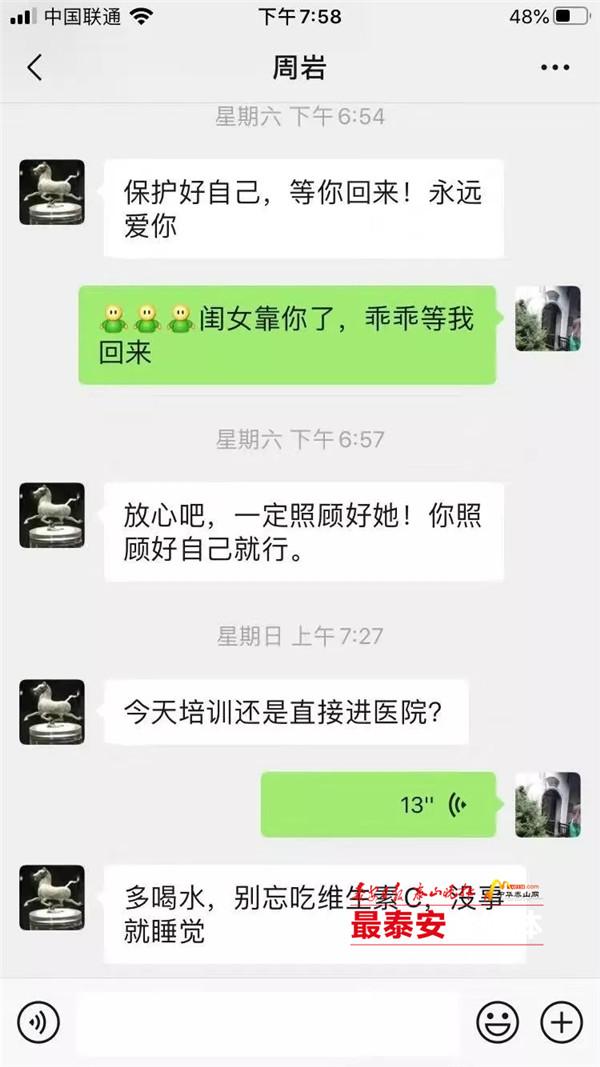Open my profile from the avatar beside the 闺女靠你了 message
The image size is (600, 1067).
point(547,318)
